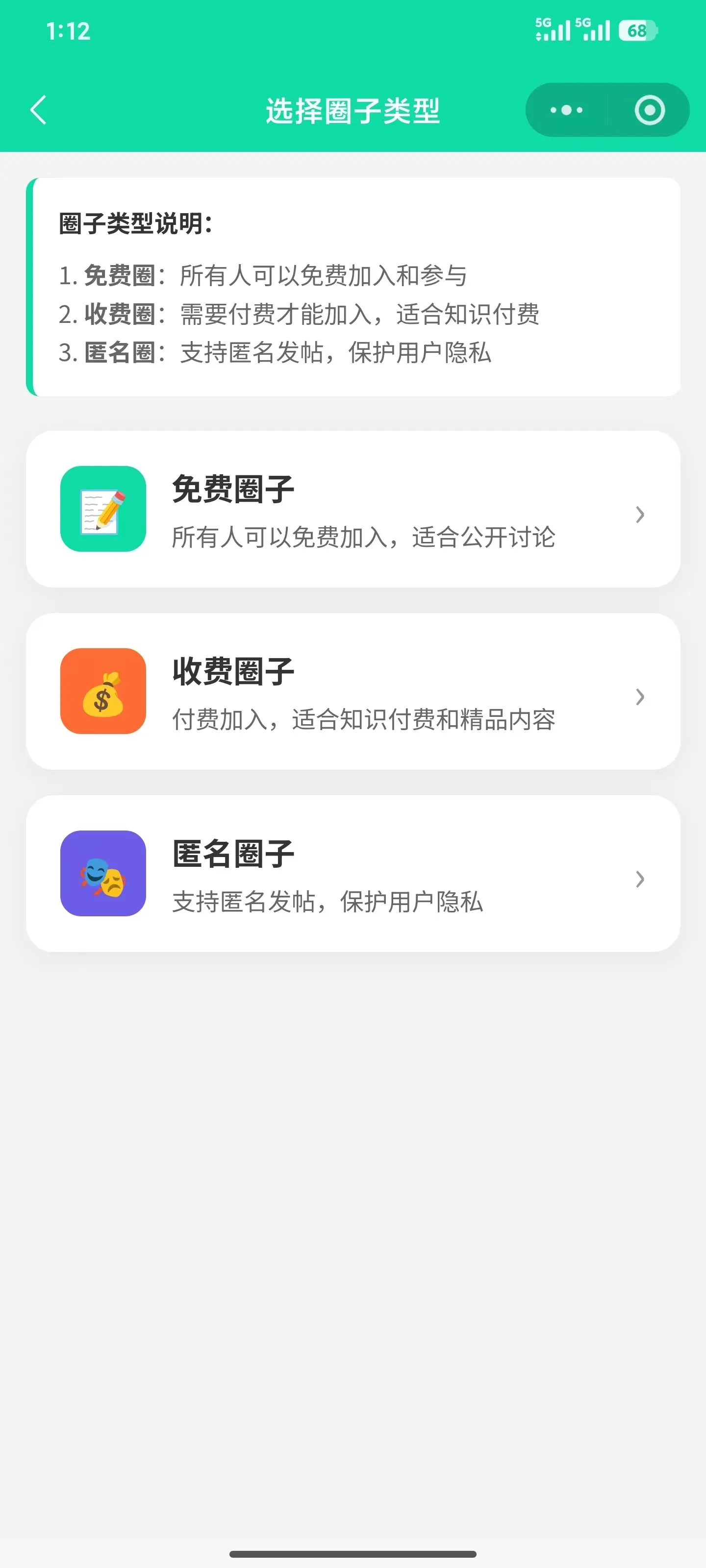Screen dimensions: 706x1568
Task: Select the 免费圈子 option card
Action: point(353,510)
